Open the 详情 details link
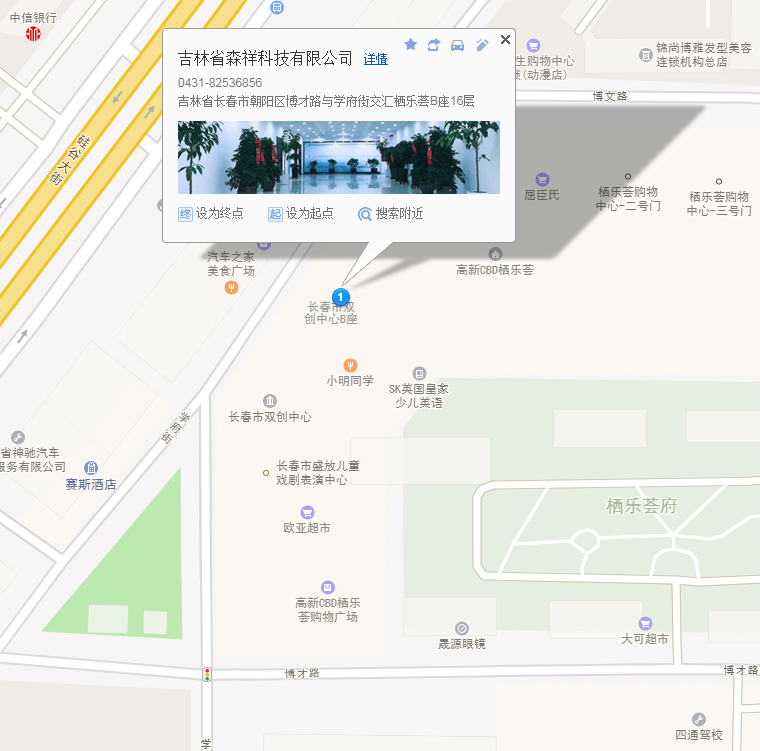The height and width of the screenshot is (751, 760). (x=375, y=60)
